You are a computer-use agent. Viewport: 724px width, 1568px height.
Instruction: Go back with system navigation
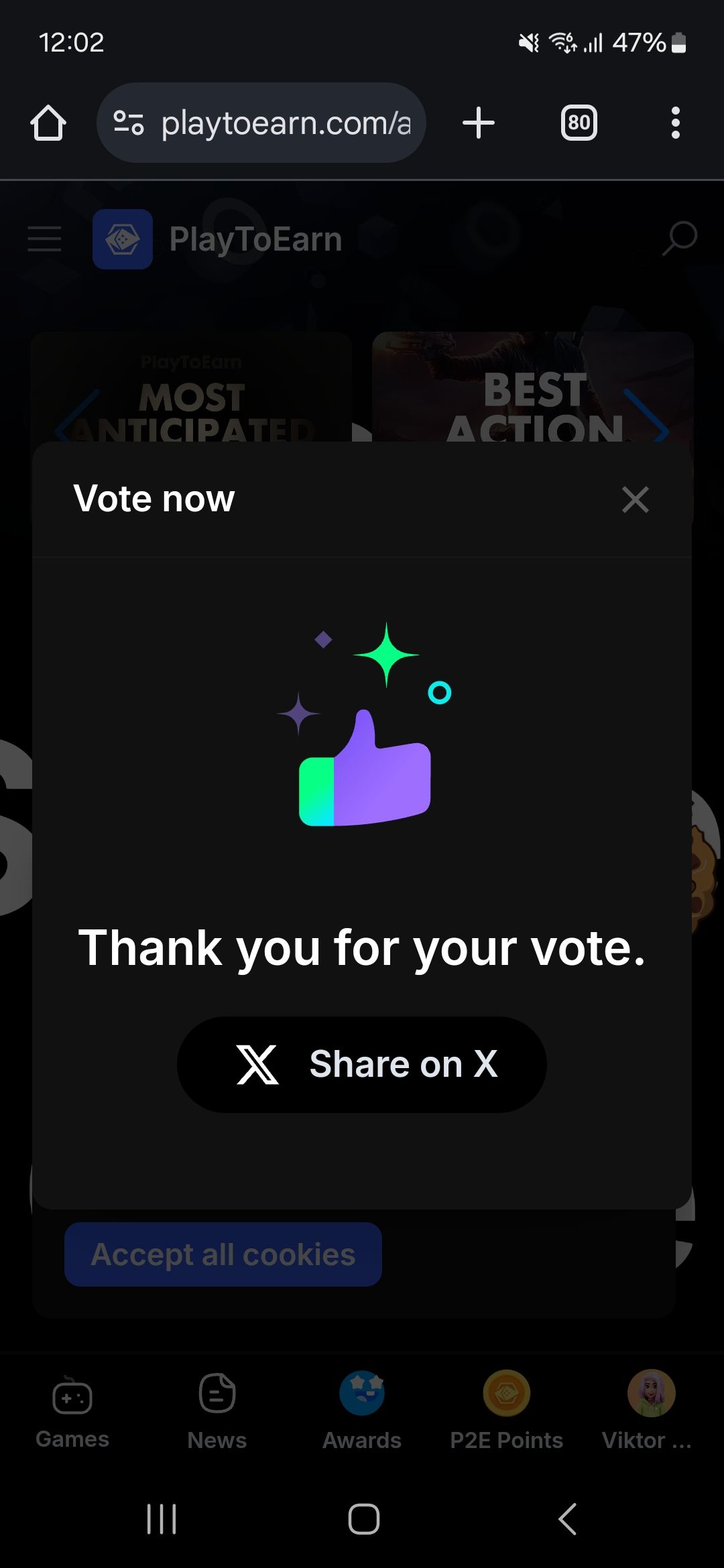click(x=567, y=1518)
